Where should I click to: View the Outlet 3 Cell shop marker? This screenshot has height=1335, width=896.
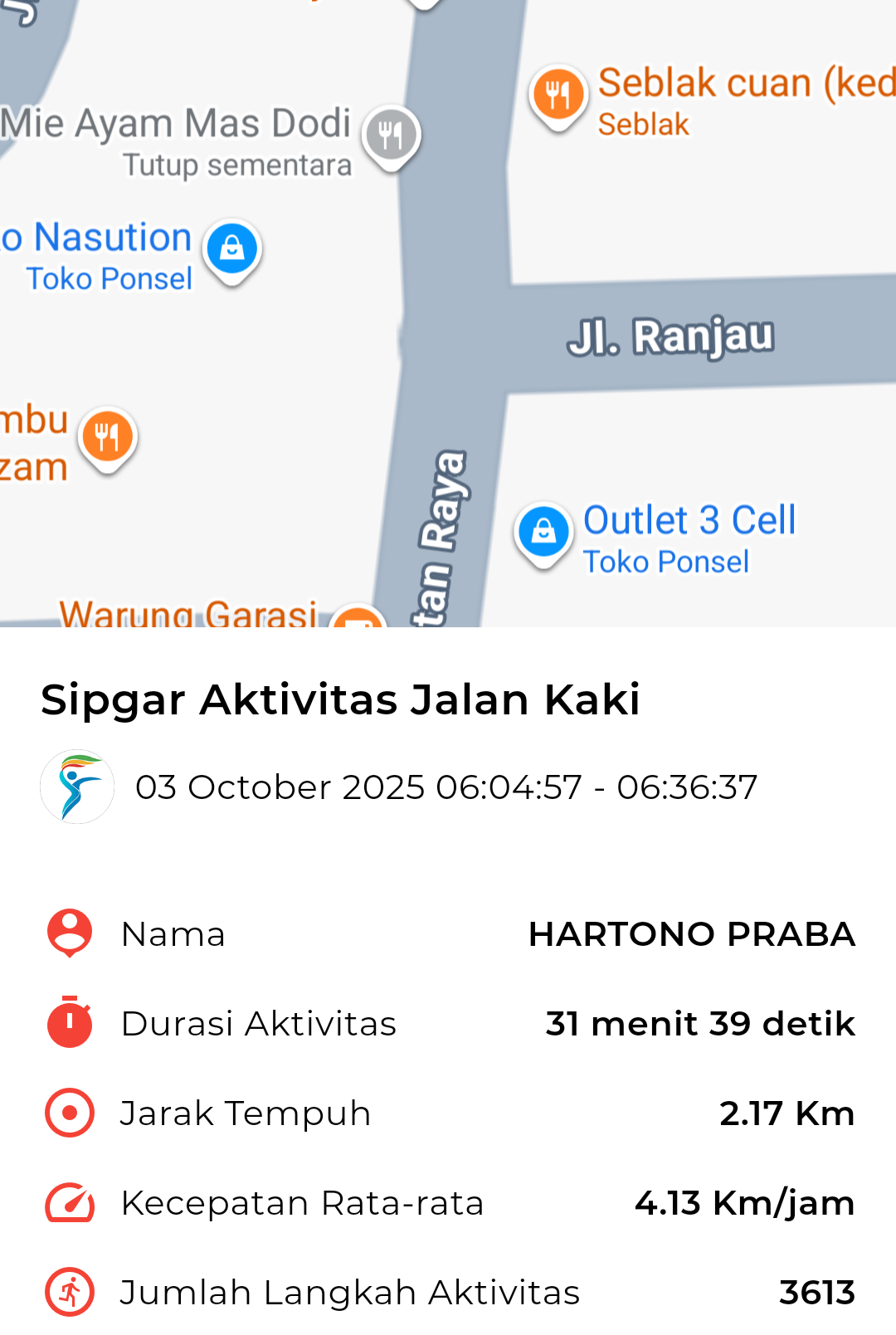[x=543, y=532]
